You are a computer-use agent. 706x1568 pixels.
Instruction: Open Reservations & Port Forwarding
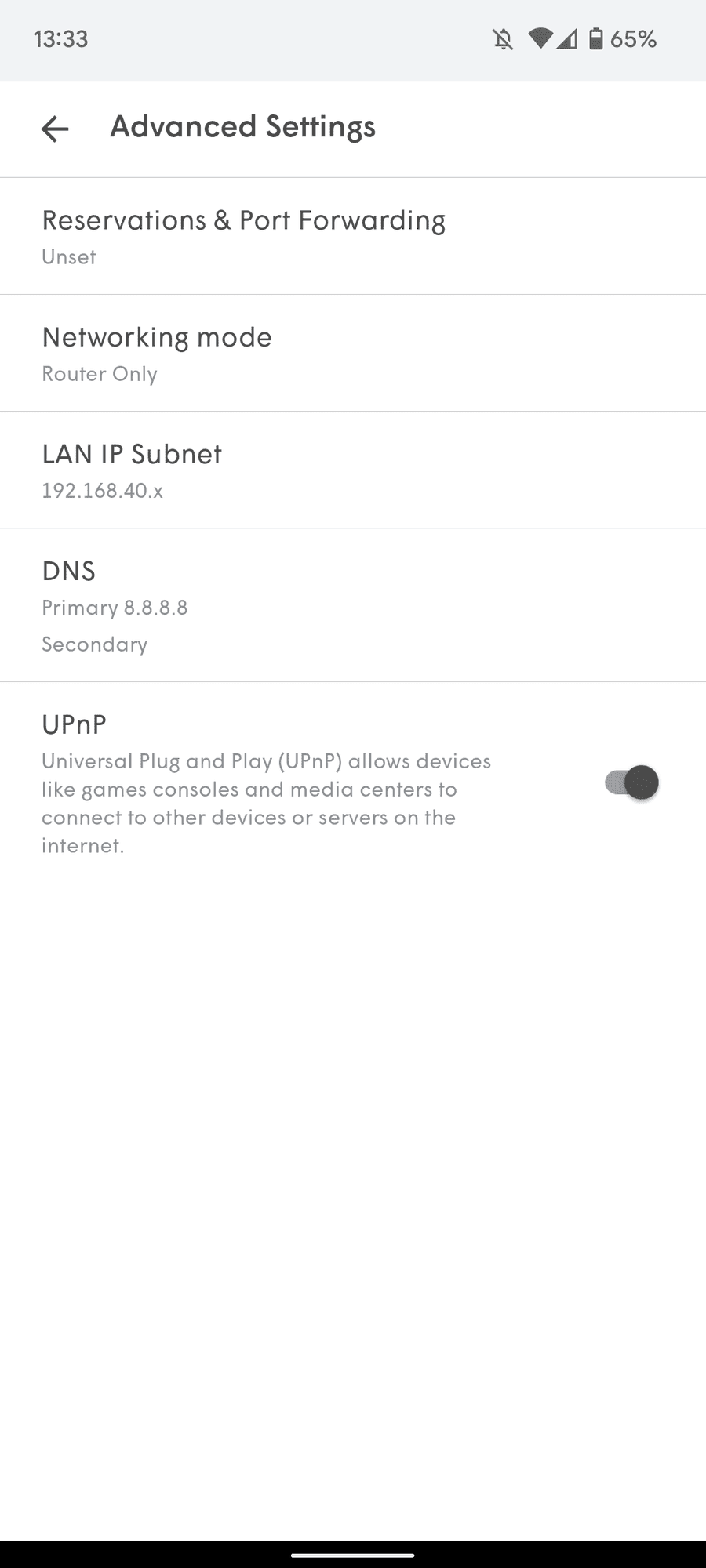(353, 236)
